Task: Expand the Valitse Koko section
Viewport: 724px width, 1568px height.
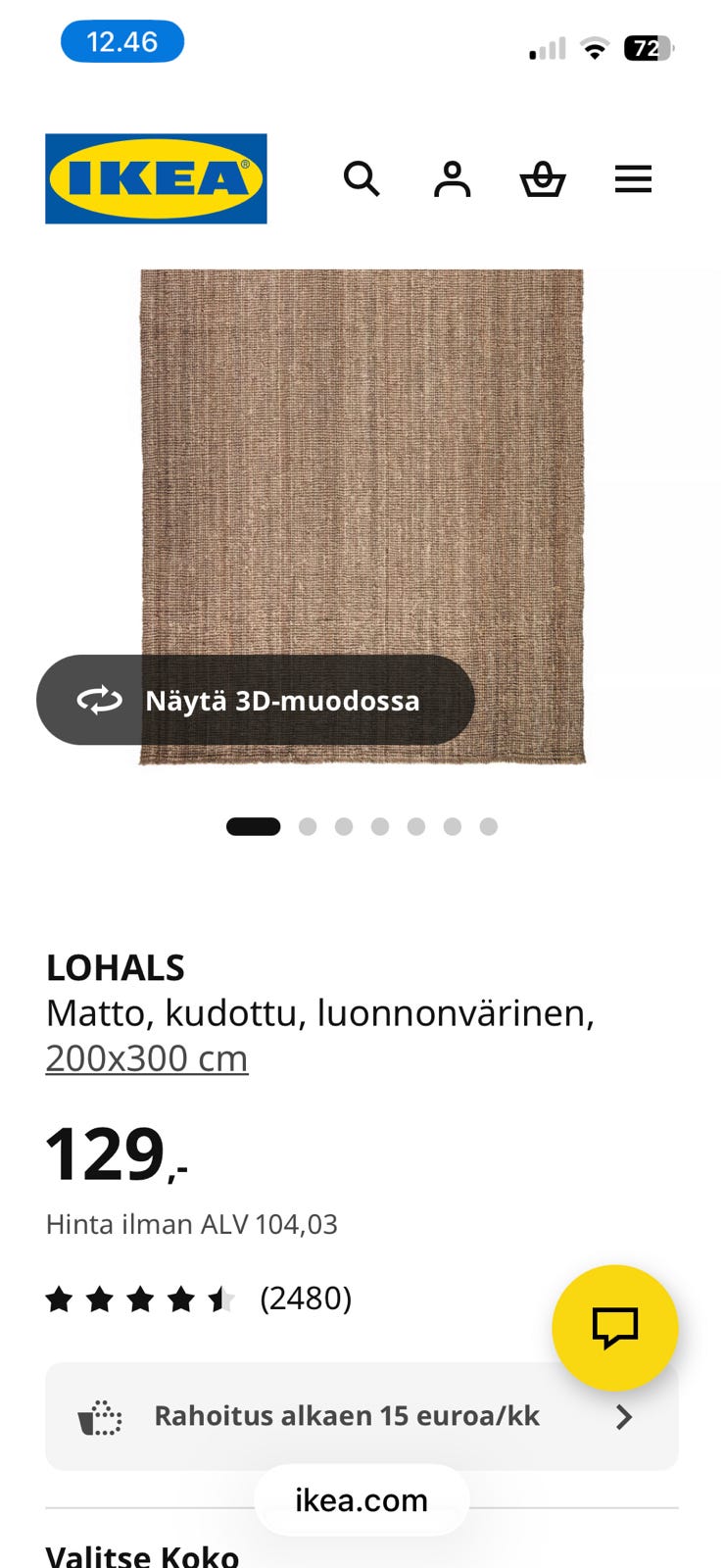Action: click(x=143, y=1556)
